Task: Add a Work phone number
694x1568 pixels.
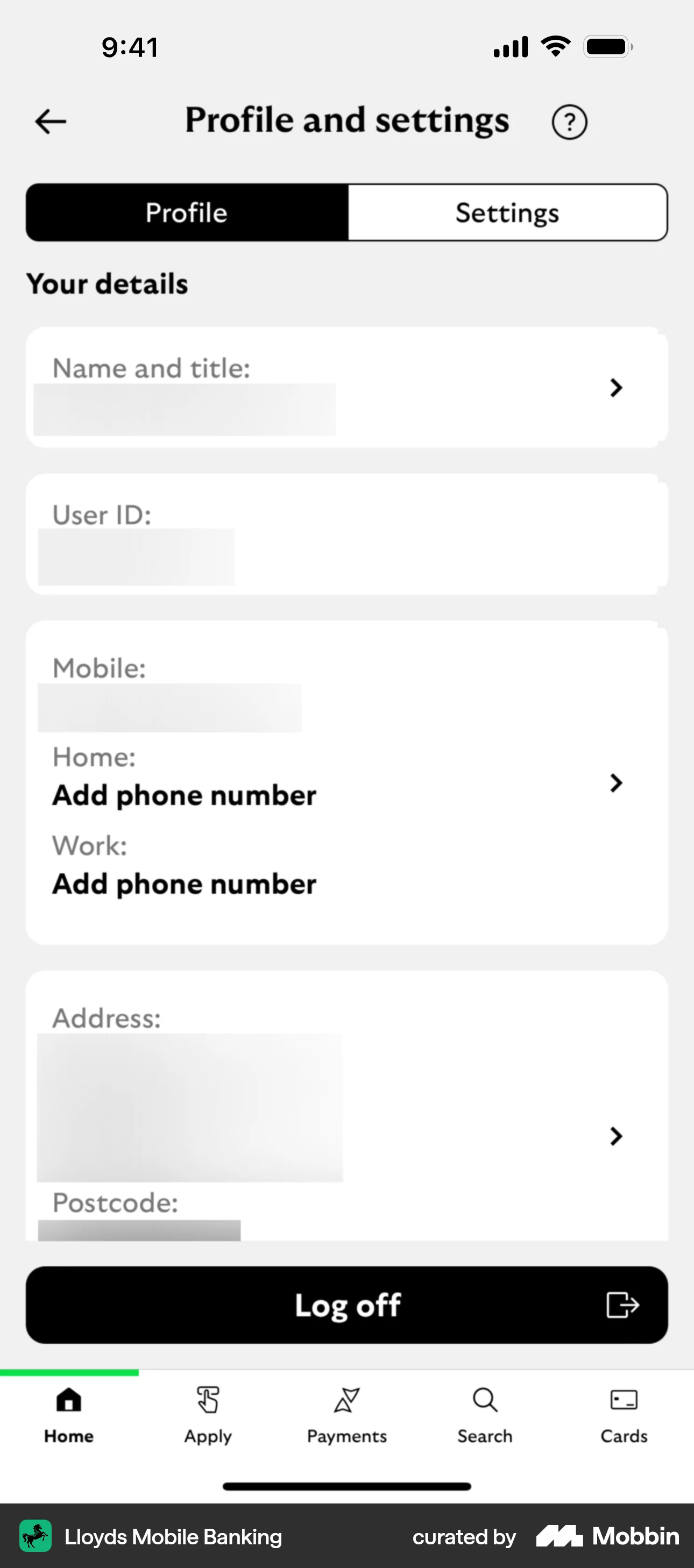Action: coord(184,884)
